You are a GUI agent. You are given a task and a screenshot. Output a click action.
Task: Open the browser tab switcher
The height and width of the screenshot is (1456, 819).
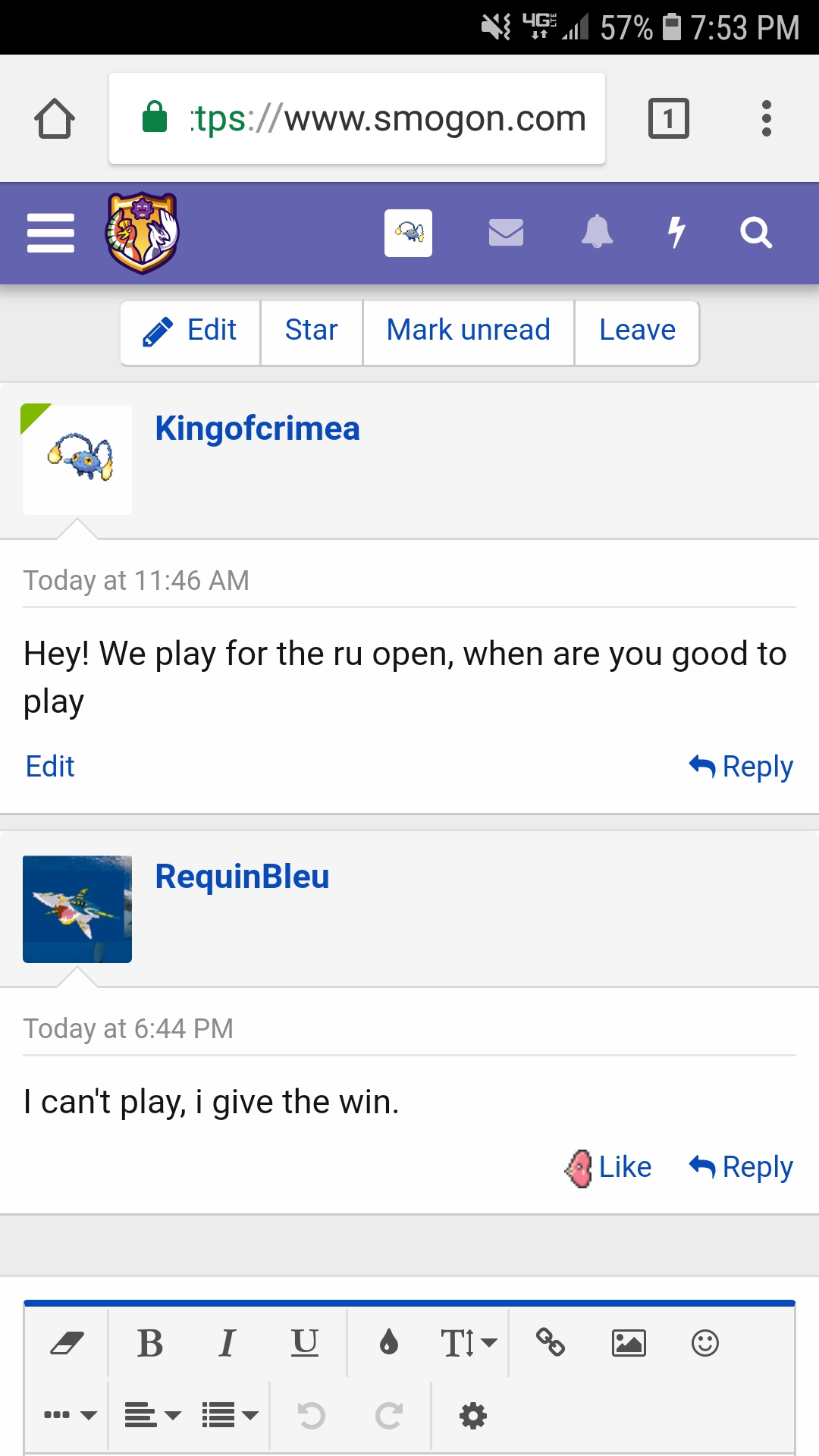pos(668,118)
